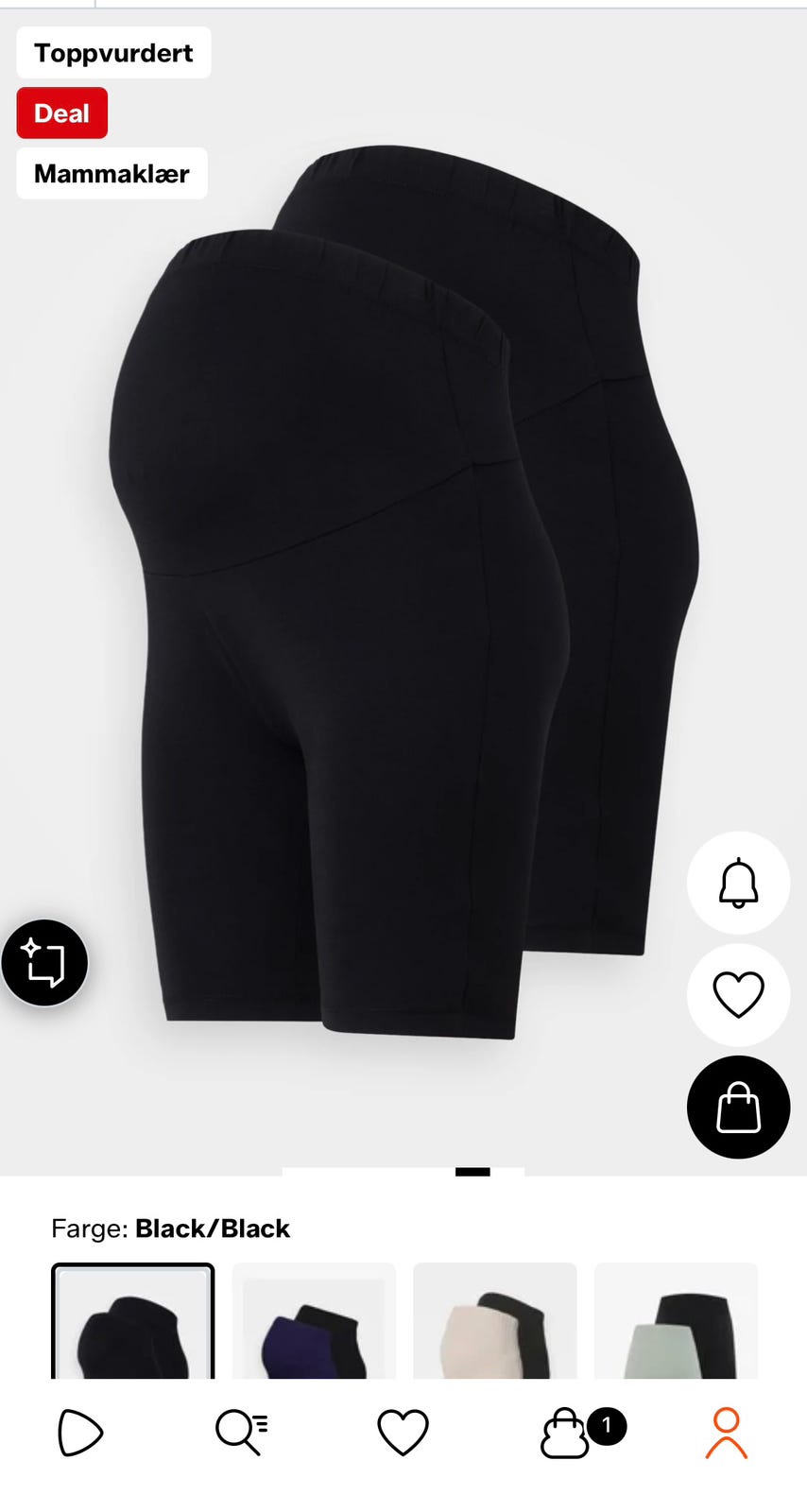Add the shorts to wishlist with heart
The image size is (807, 1512).
pos(738,995)
